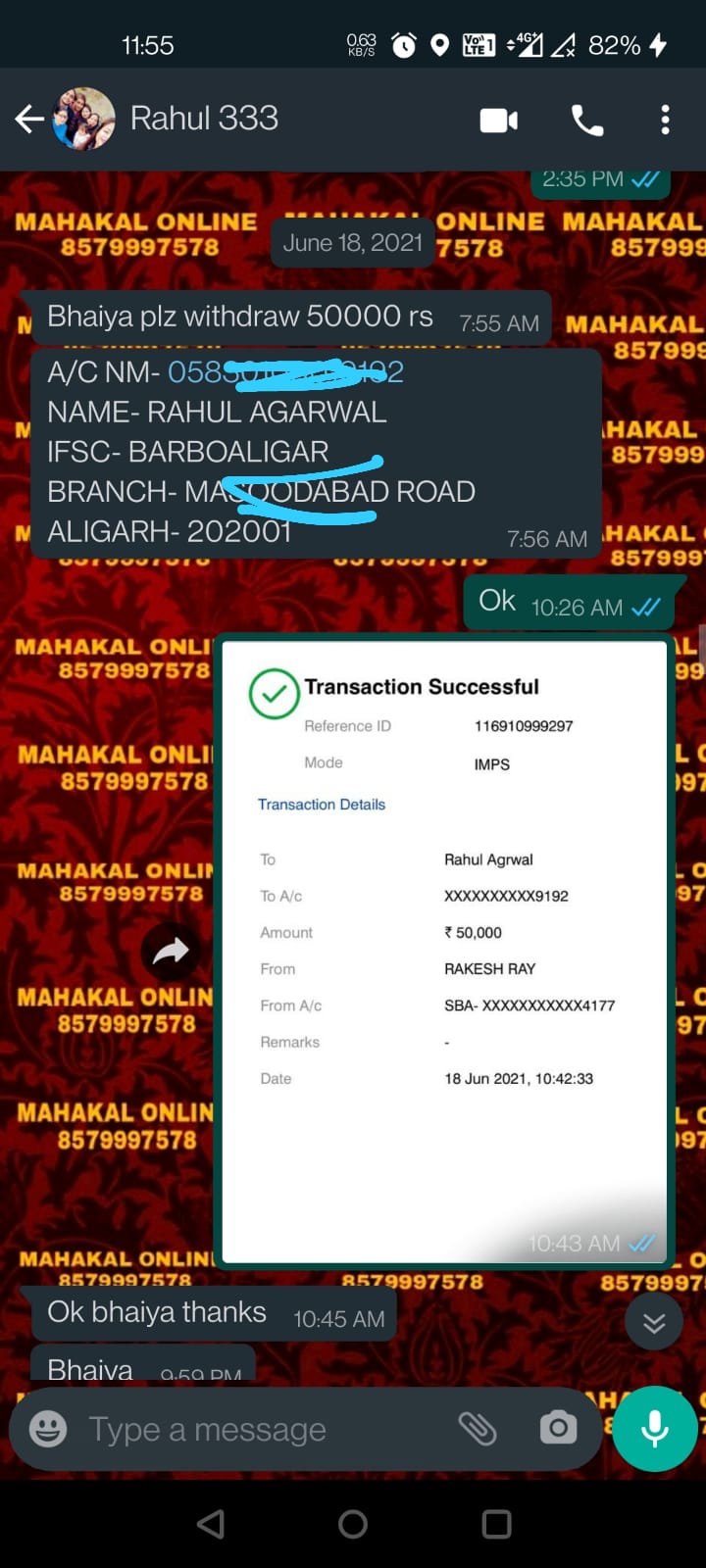The image size is (706, 1568).
Task: Jump to the latest messages
Action: (654, 1323)
